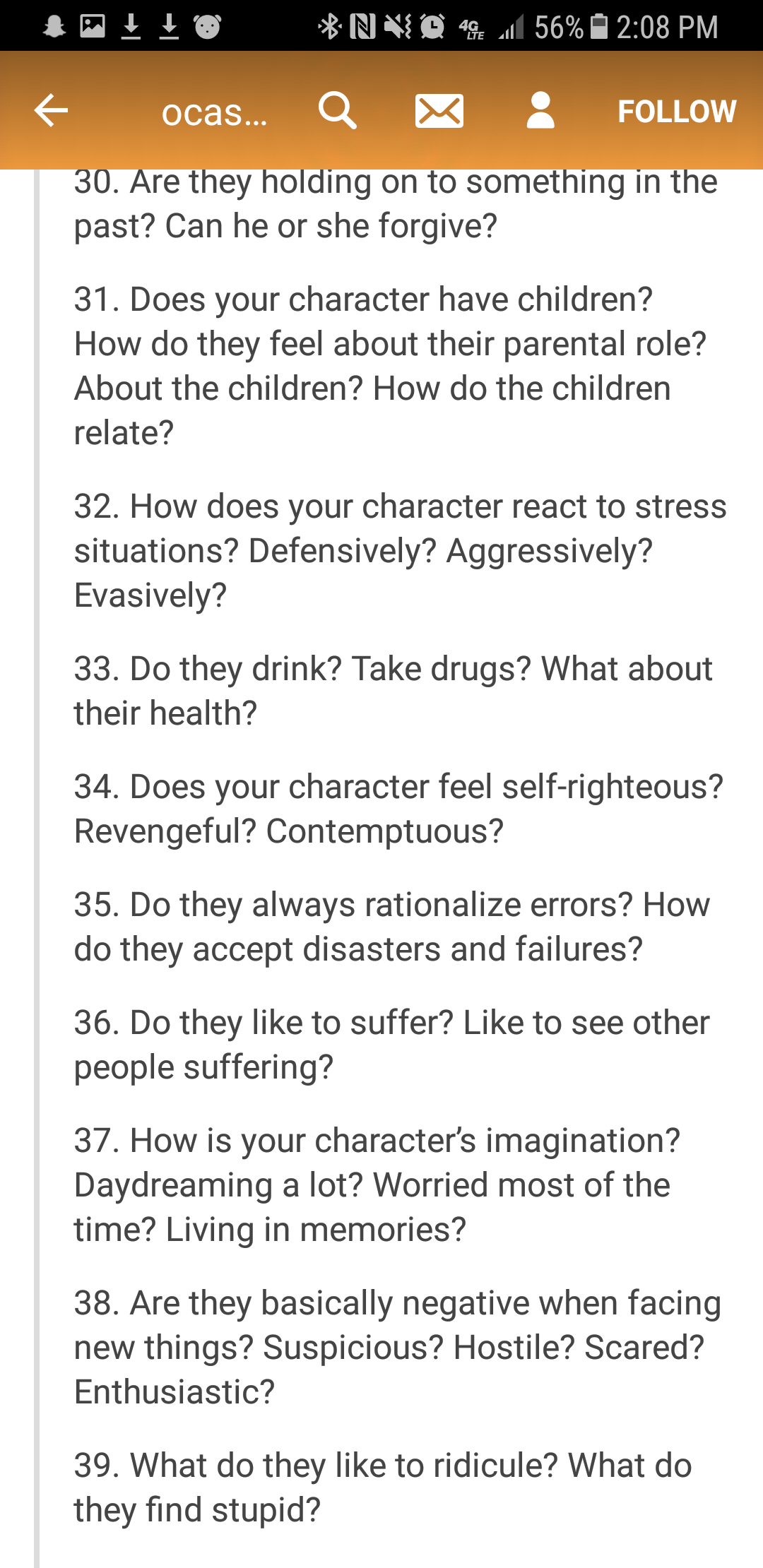
Task: Open the account profile icon
Action: click(540, 111)
